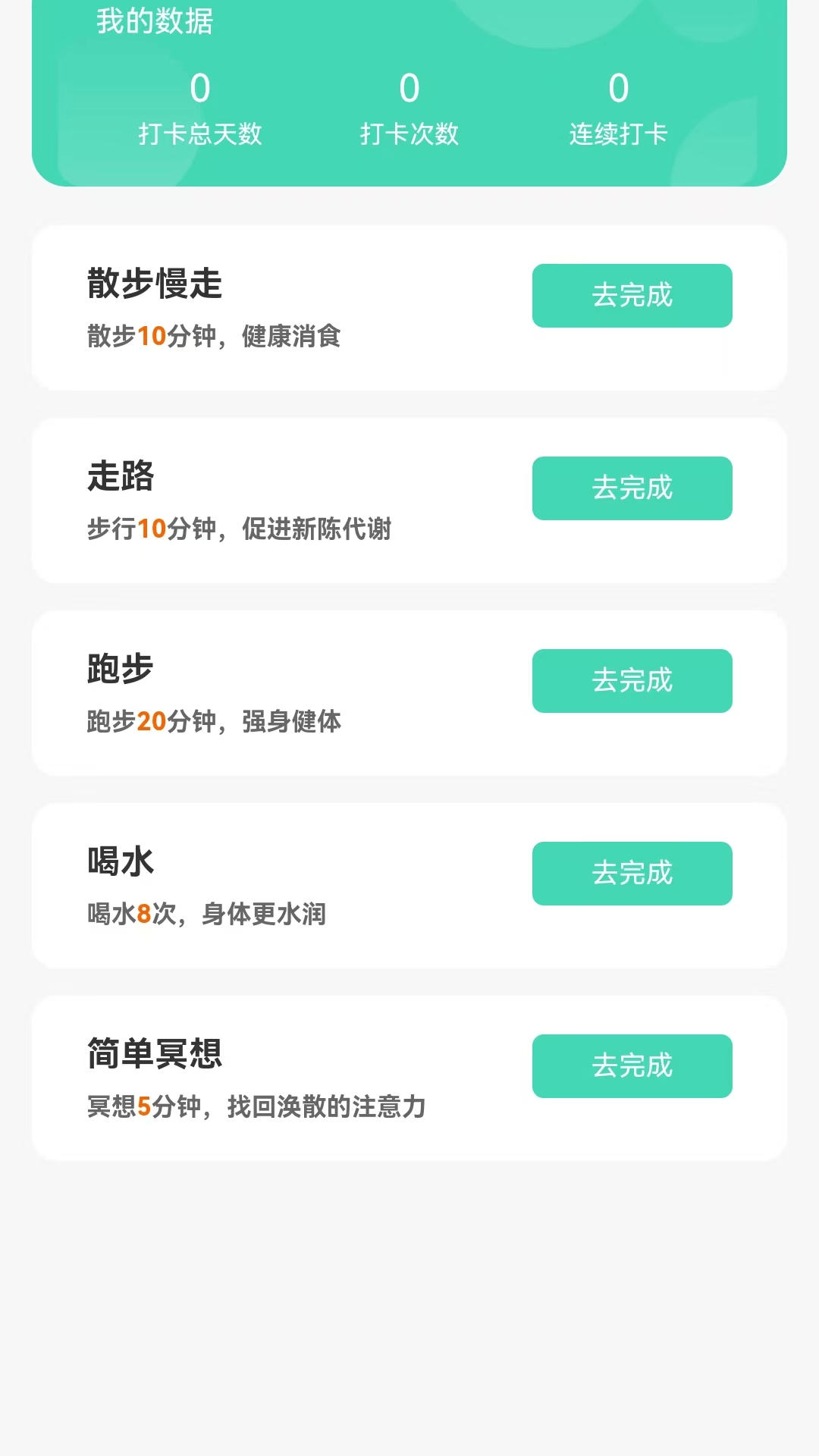Click 去完成 for 跑步 task
The image size is (819, 1456).
pos(632,680)
